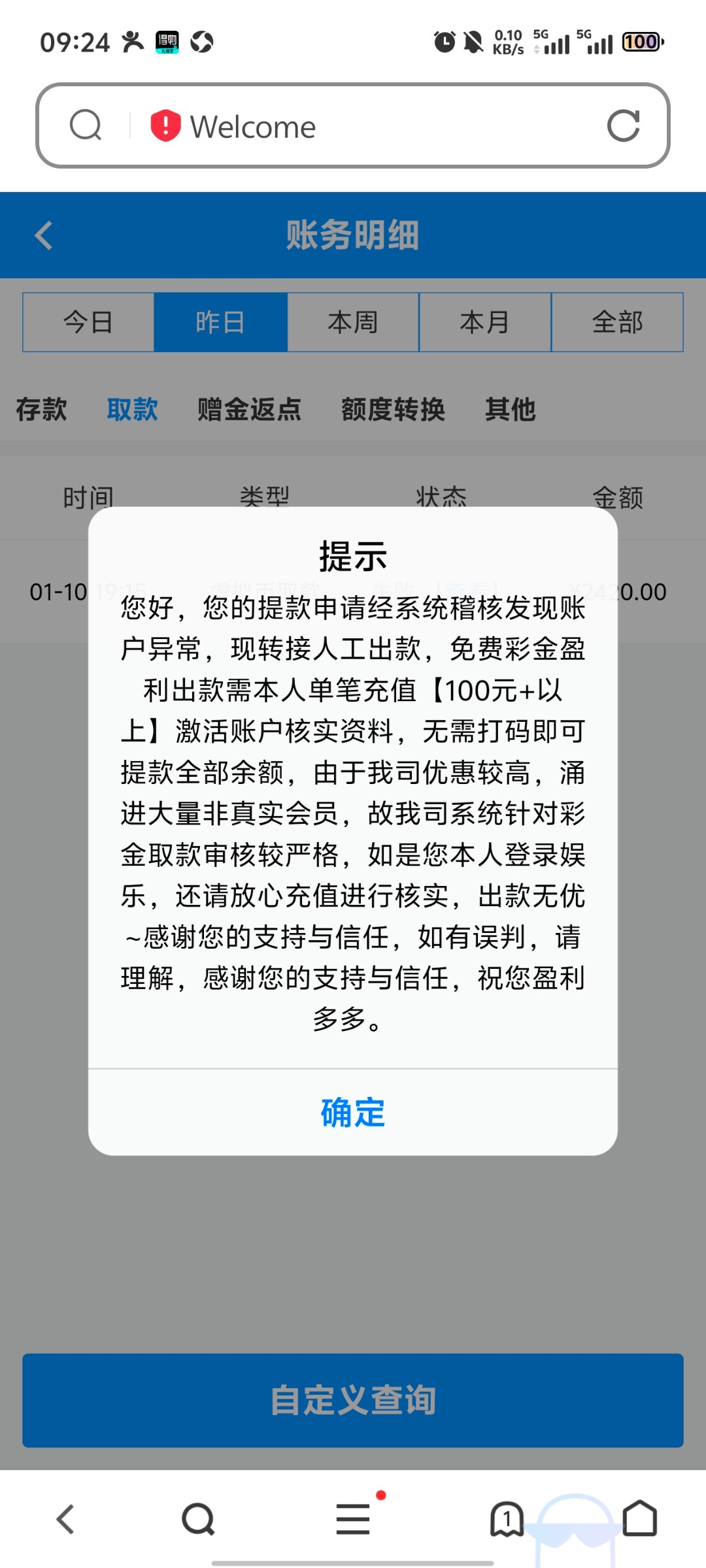Tap the search icon in the address bar
This screenshot has height=1568, width=706.
coord(85,125)
